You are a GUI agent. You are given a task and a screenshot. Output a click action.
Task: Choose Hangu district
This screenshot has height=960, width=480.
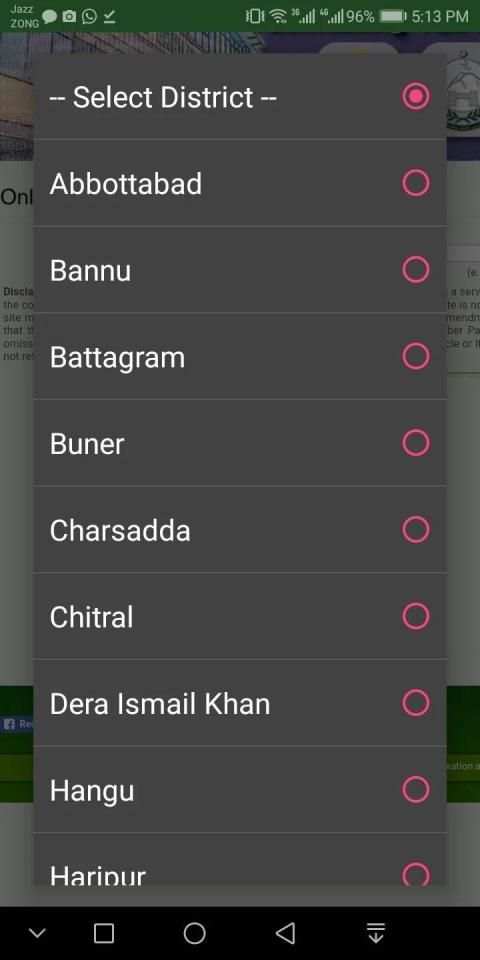coord(239,790)
